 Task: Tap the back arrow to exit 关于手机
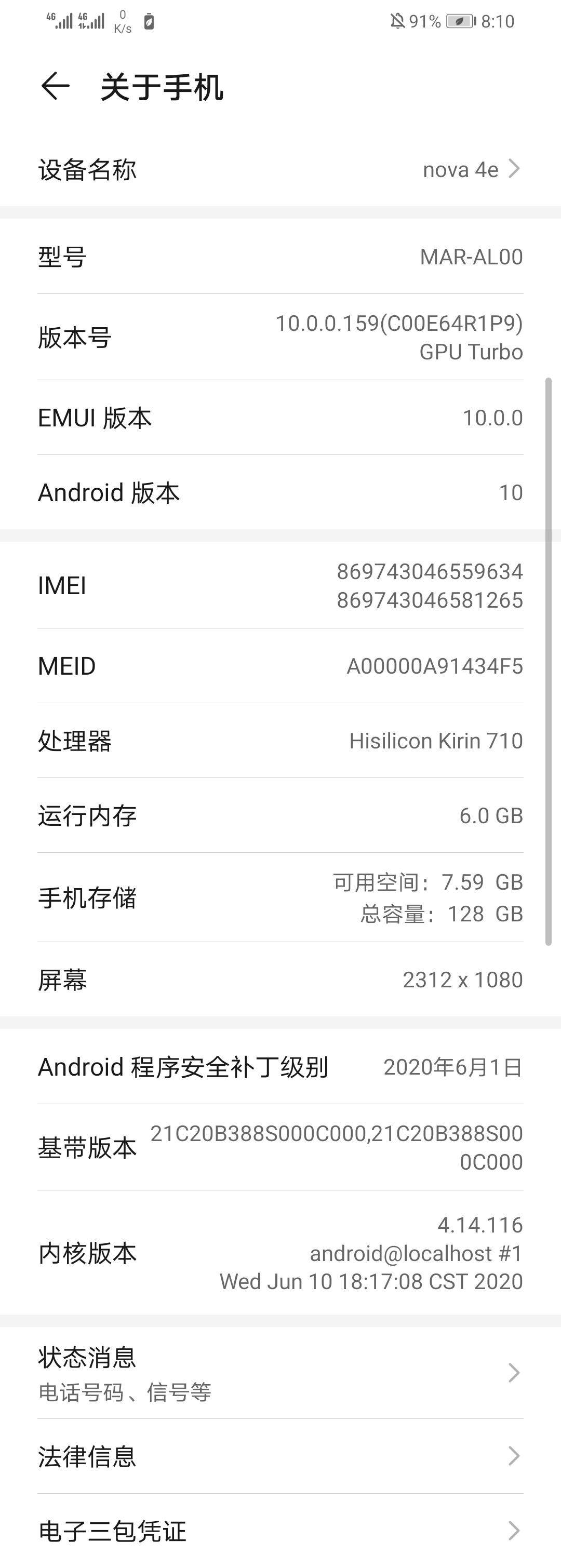tap(54, 88)
